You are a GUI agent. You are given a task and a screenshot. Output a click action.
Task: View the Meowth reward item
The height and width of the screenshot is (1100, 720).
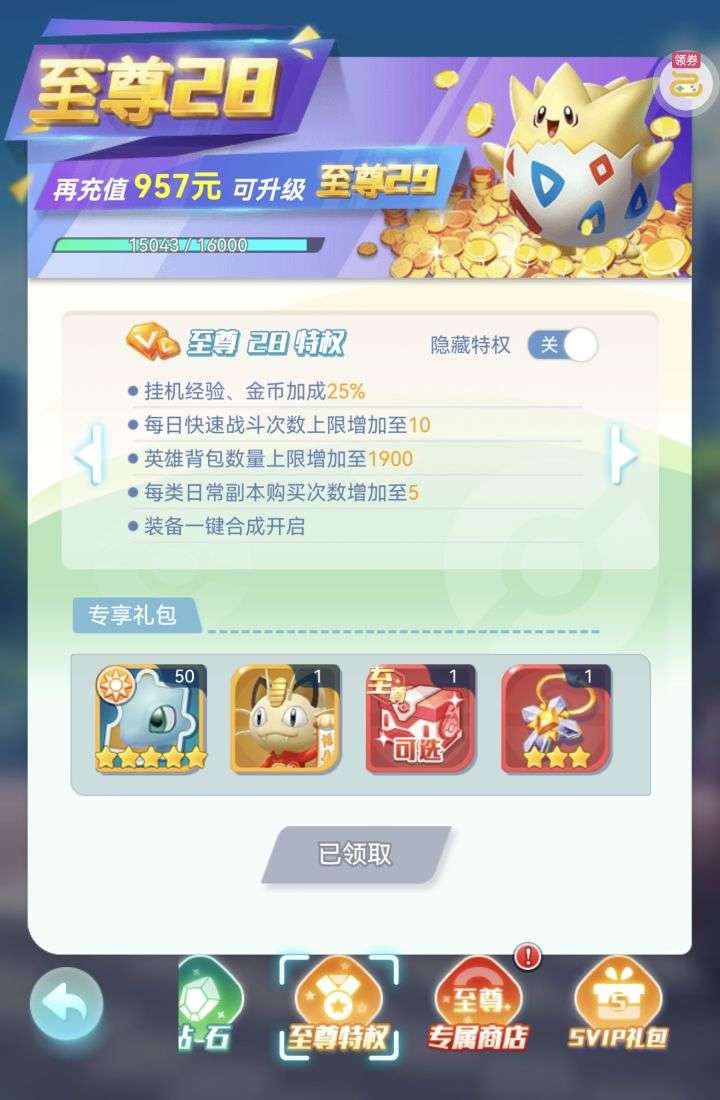tap(286, 719)
